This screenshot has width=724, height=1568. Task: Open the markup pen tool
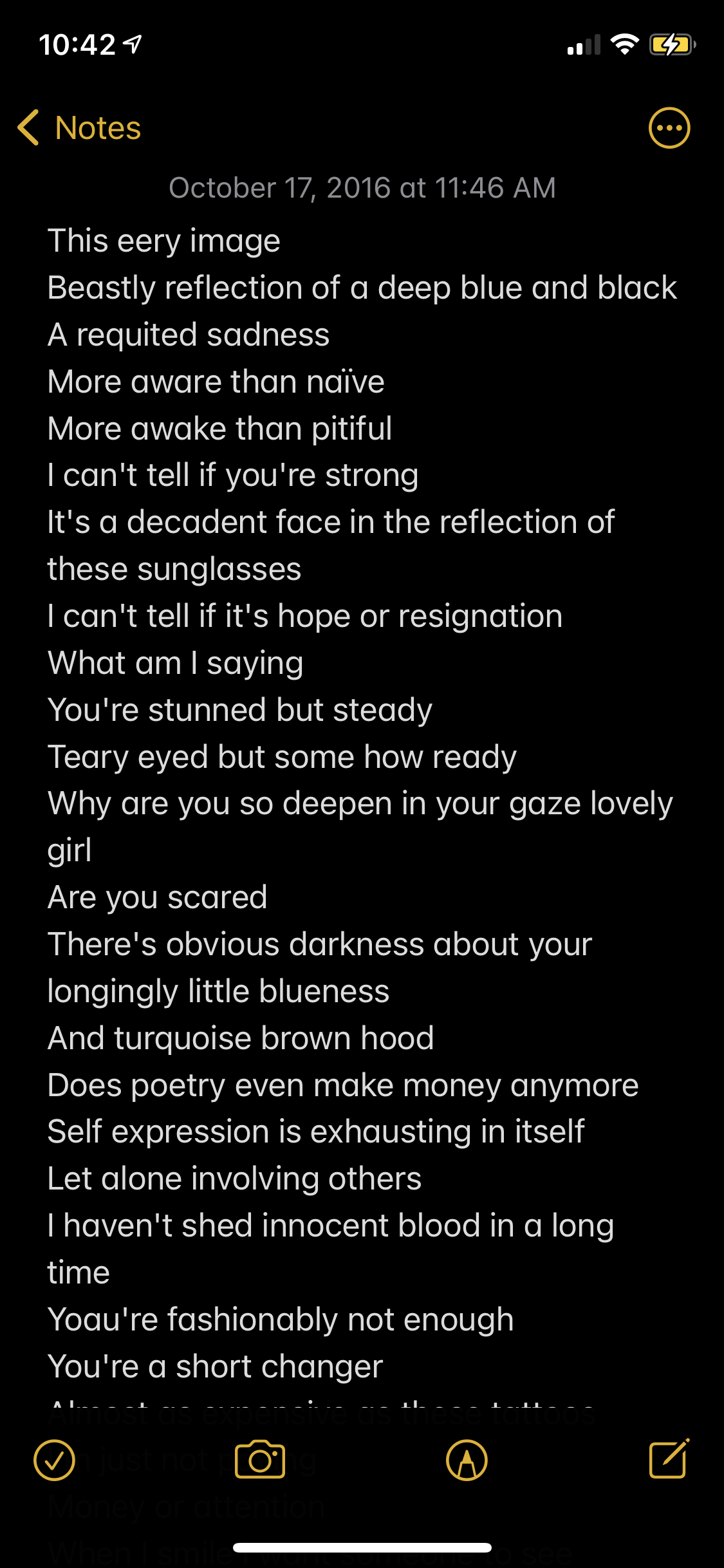(467, 1460)
